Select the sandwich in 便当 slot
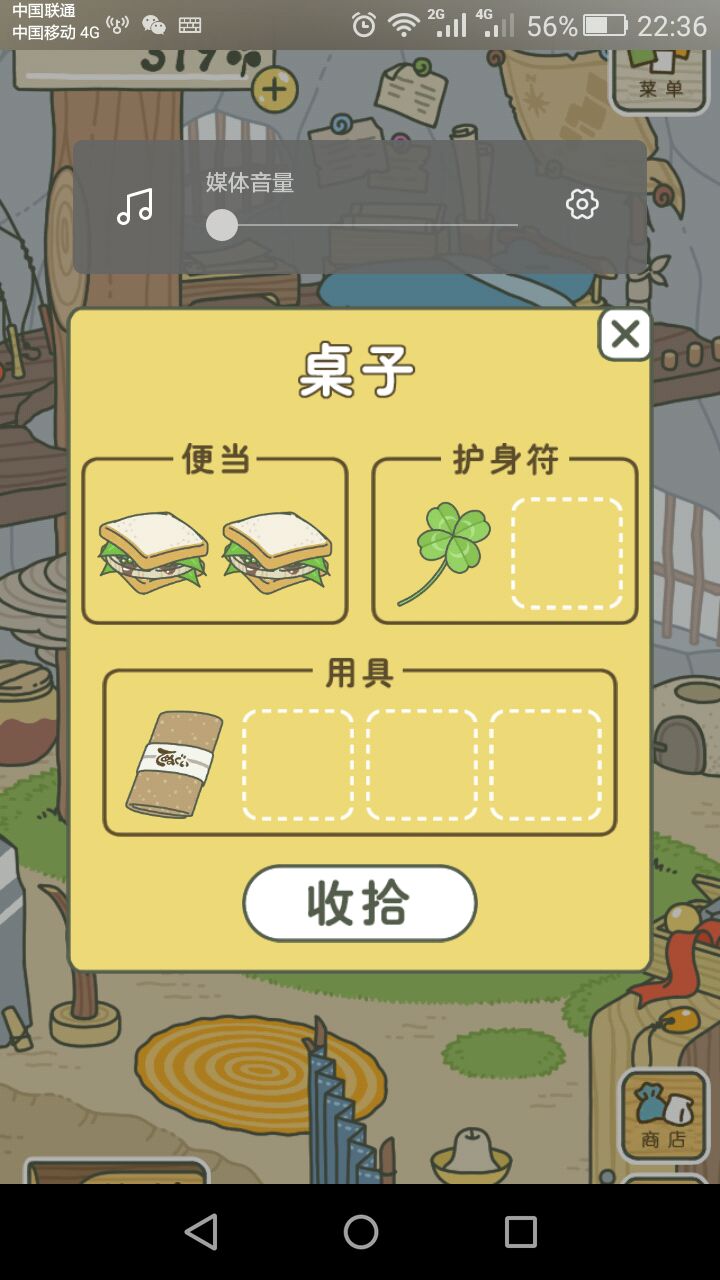The height and width of the screenshot is (1280, 720). (x=153, y=552)
